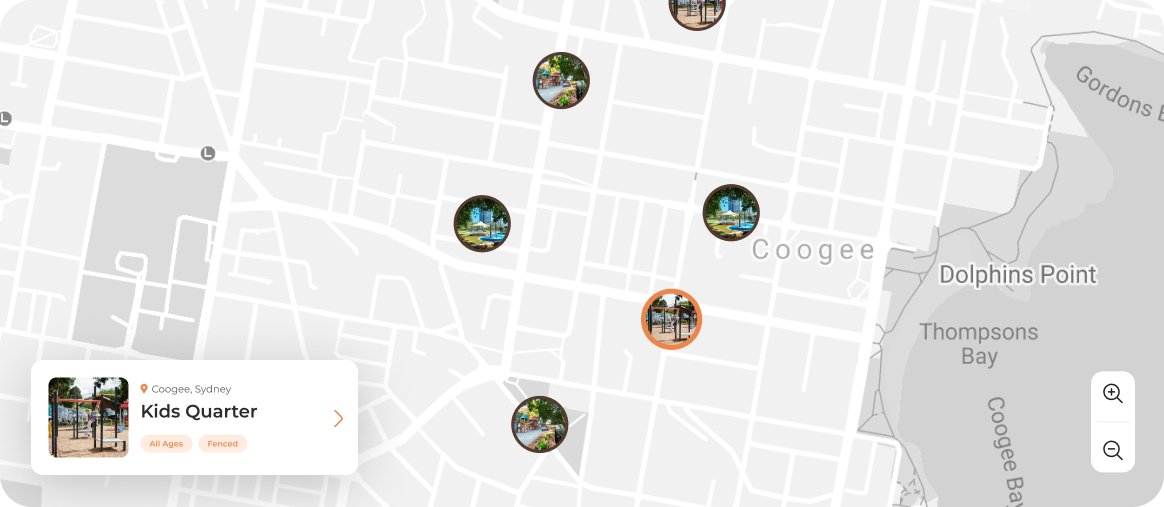Open the Kids Quarter playground card
Screen dimensions: 1164x507
click(337, 418)
